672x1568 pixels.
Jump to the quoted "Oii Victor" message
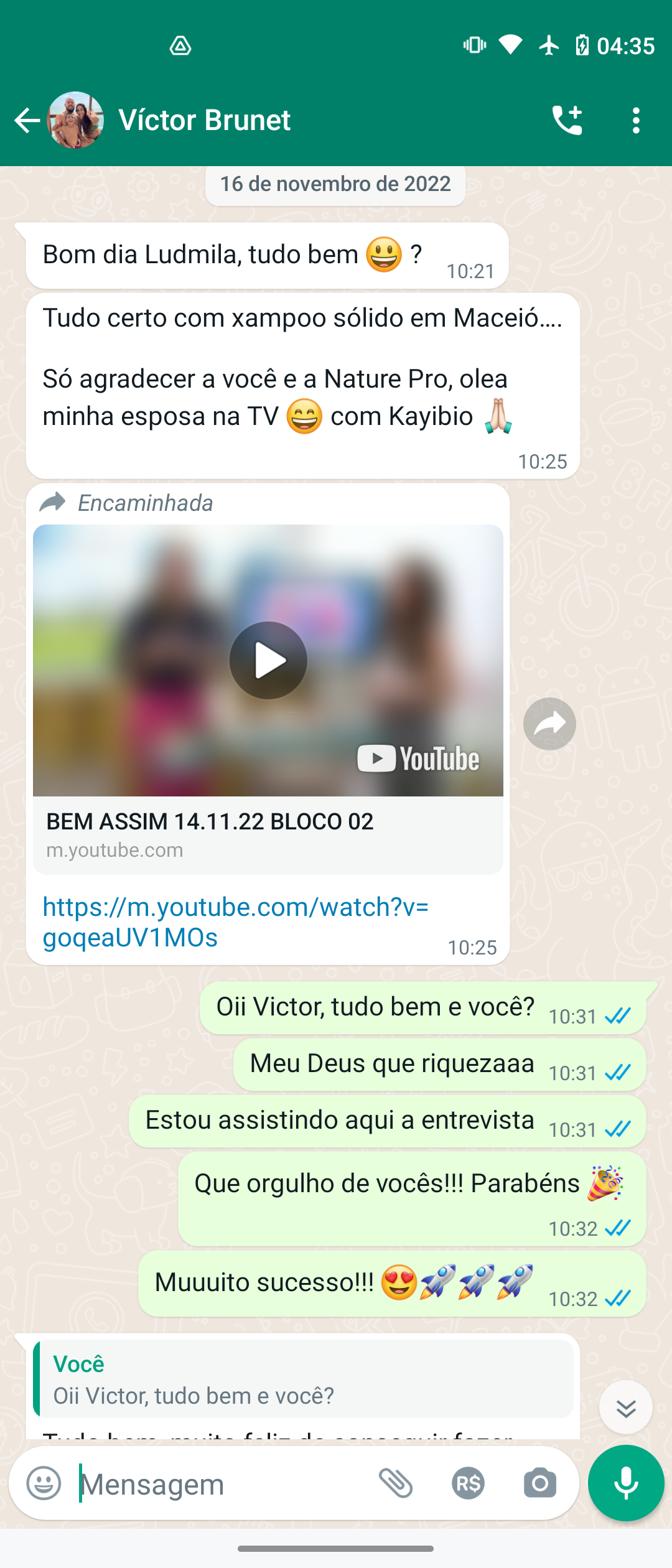(304, 1379)
